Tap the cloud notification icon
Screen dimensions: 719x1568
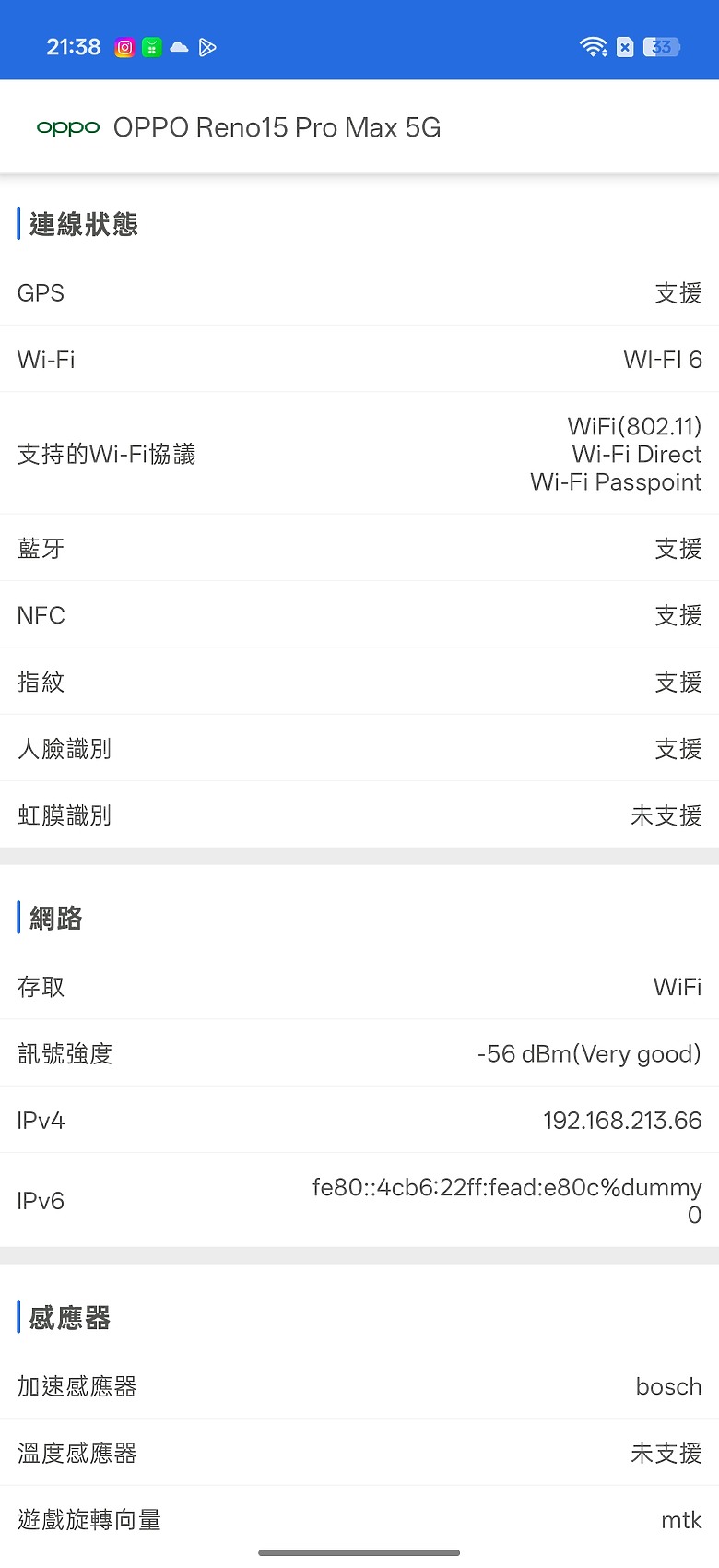[179, 46]
